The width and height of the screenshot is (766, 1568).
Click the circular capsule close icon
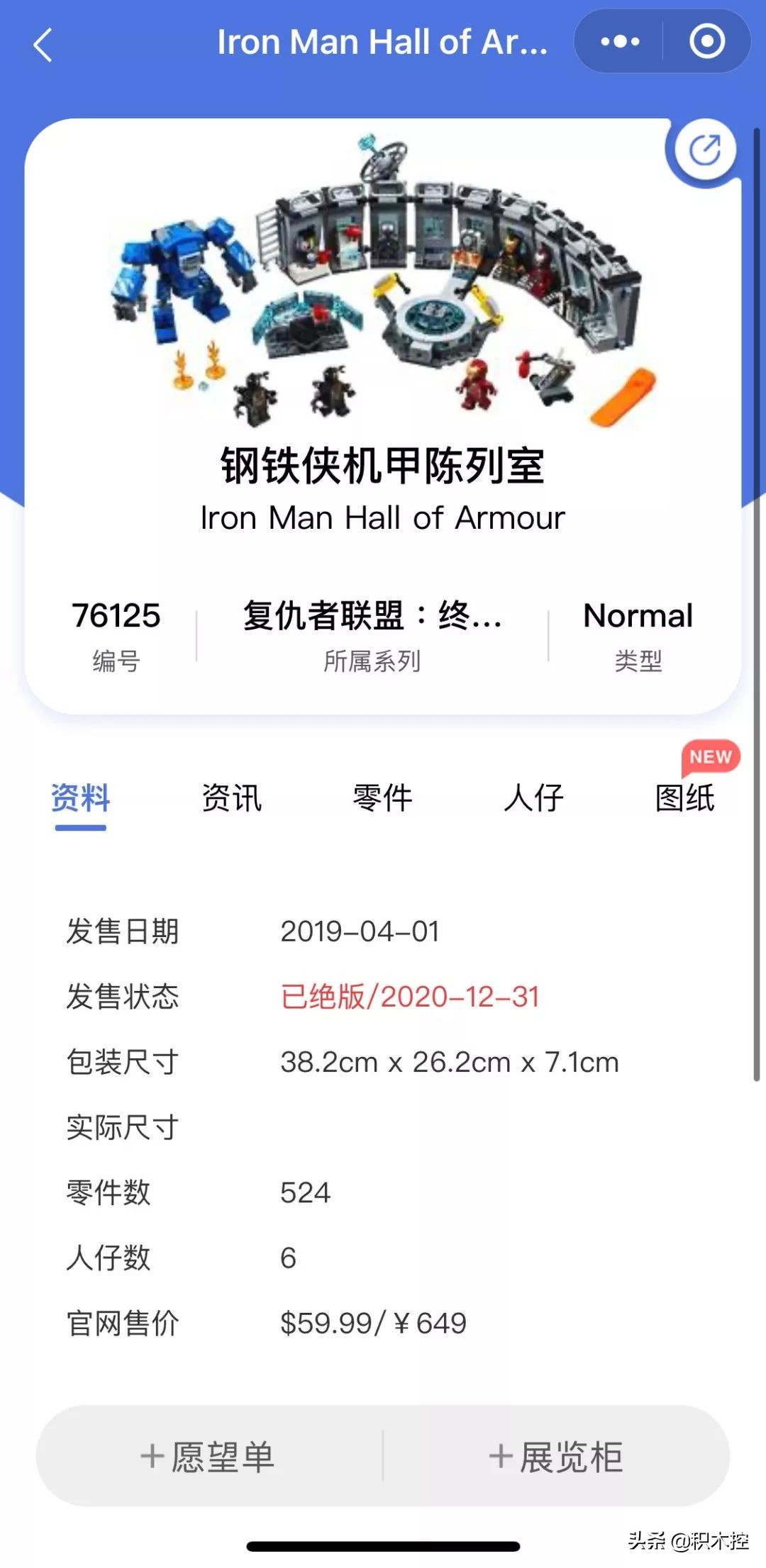click(706, 43)
